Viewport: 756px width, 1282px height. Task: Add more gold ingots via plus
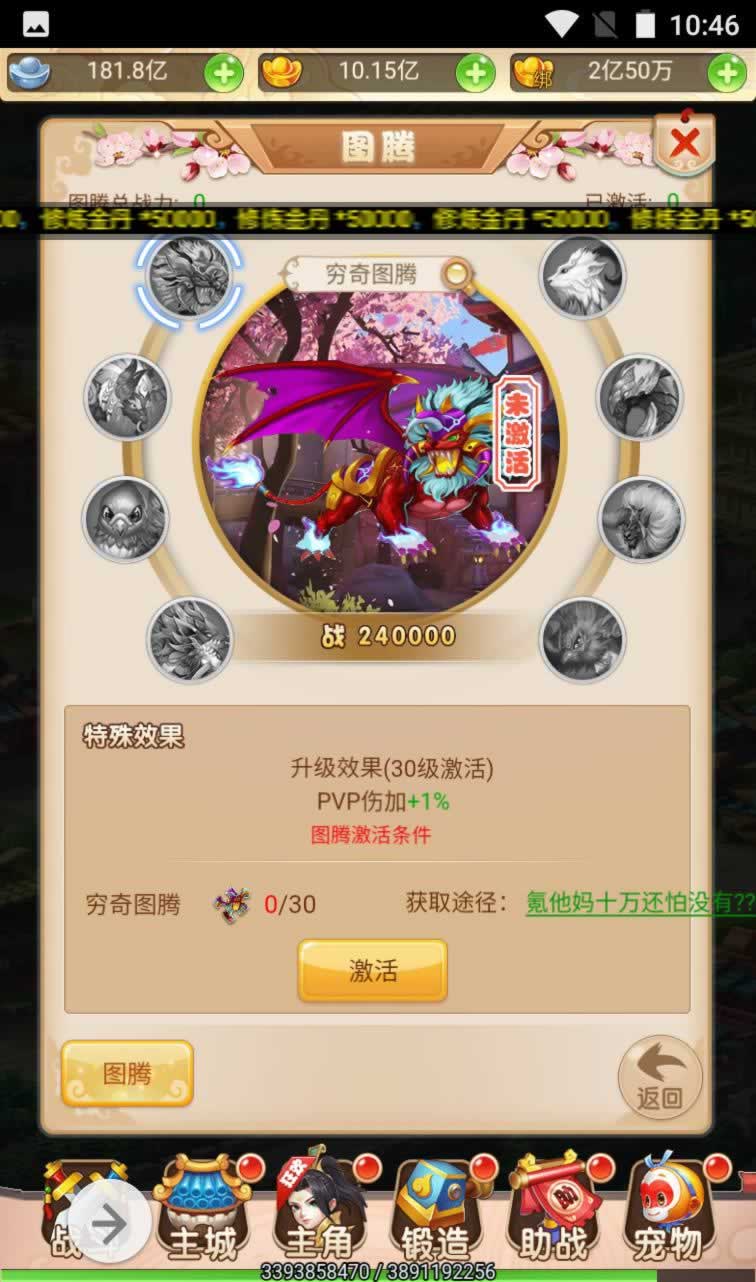click(475, 73)
